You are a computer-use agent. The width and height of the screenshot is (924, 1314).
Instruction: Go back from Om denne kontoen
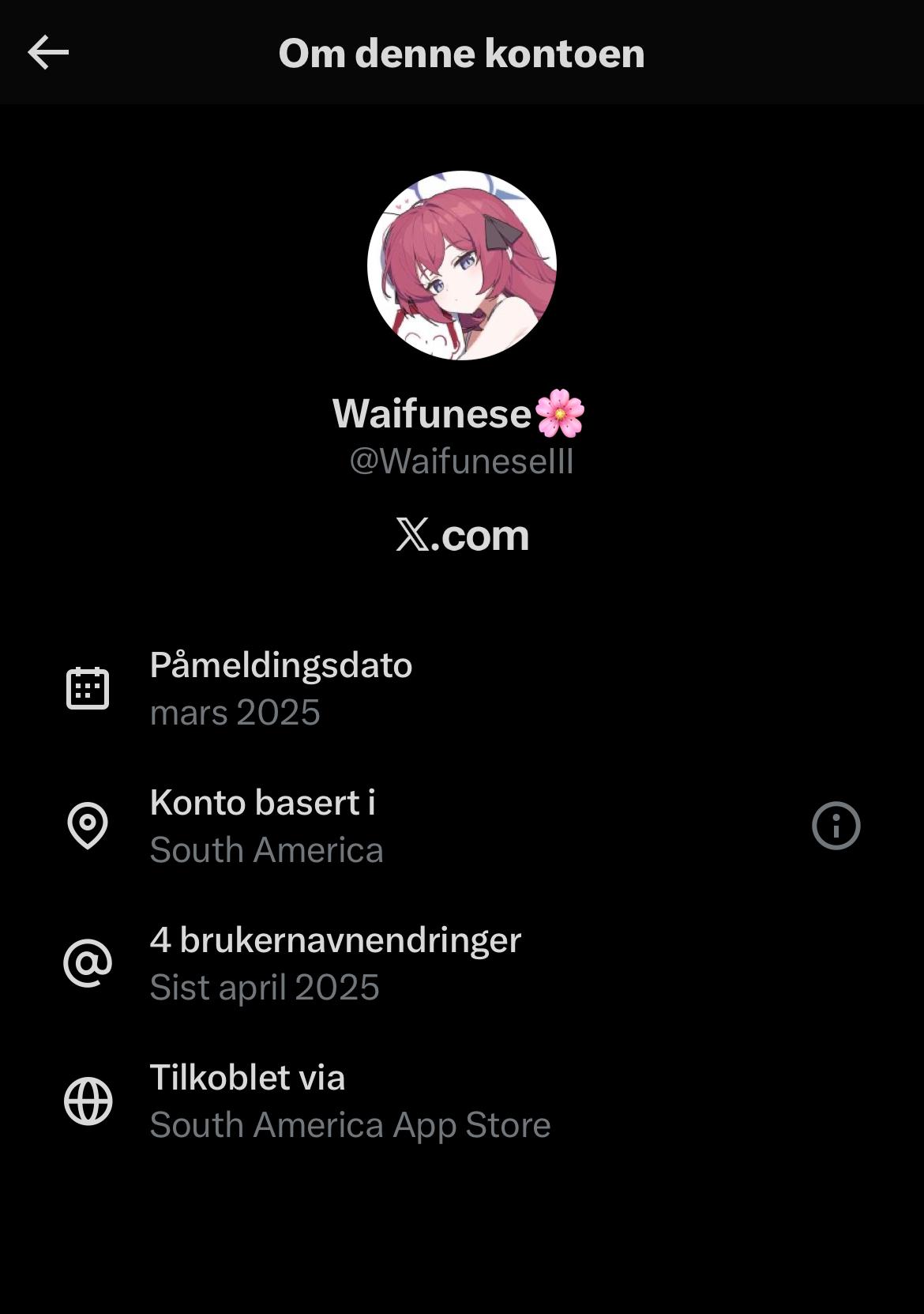tap(48, 53)
